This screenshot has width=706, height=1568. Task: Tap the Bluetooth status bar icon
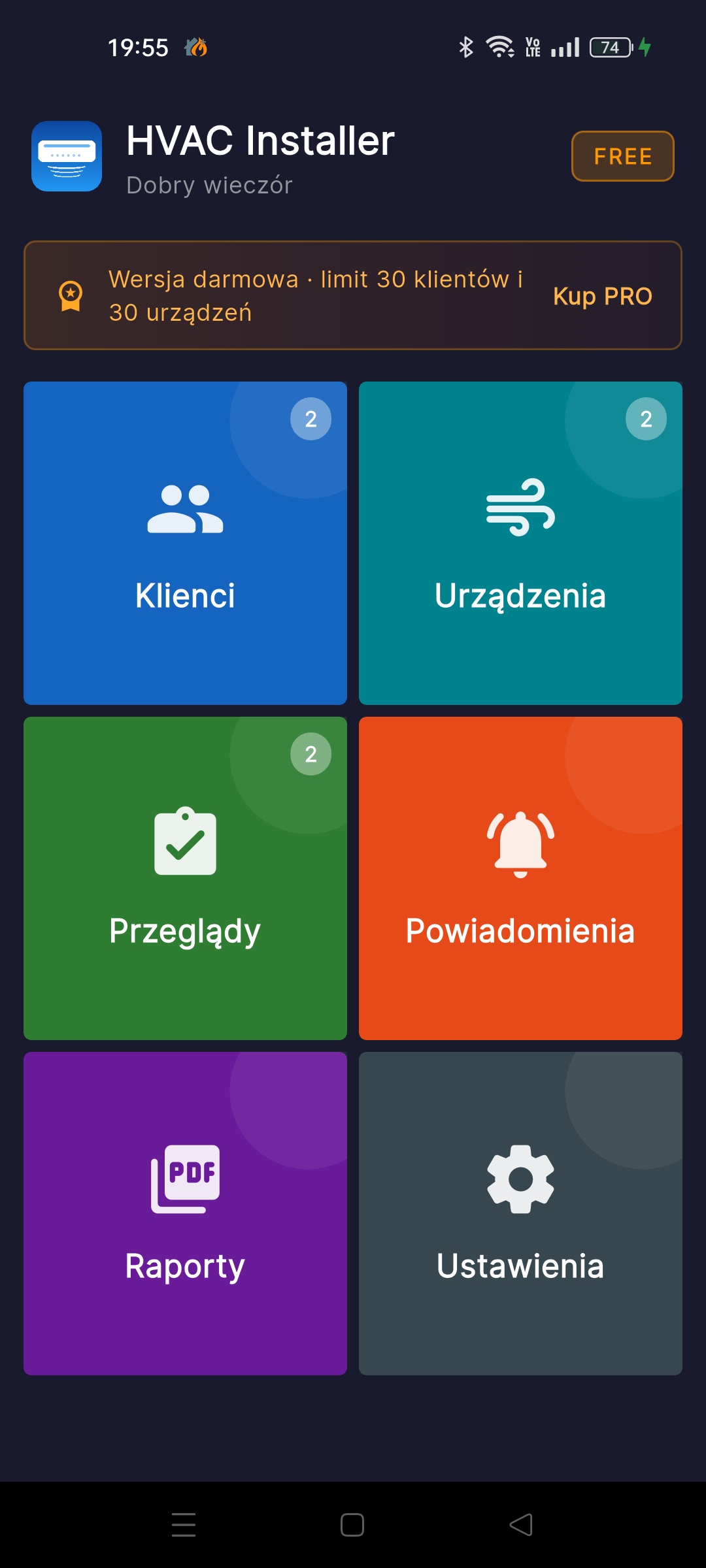pos(465,47)
